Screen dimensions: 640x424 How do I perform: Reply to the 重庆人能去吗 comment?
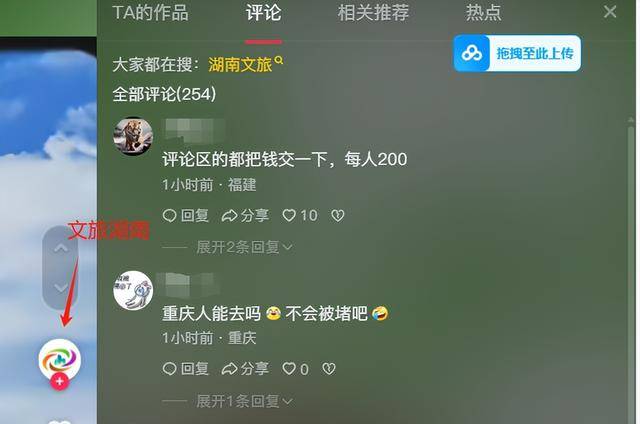click(x=186, y=369)
